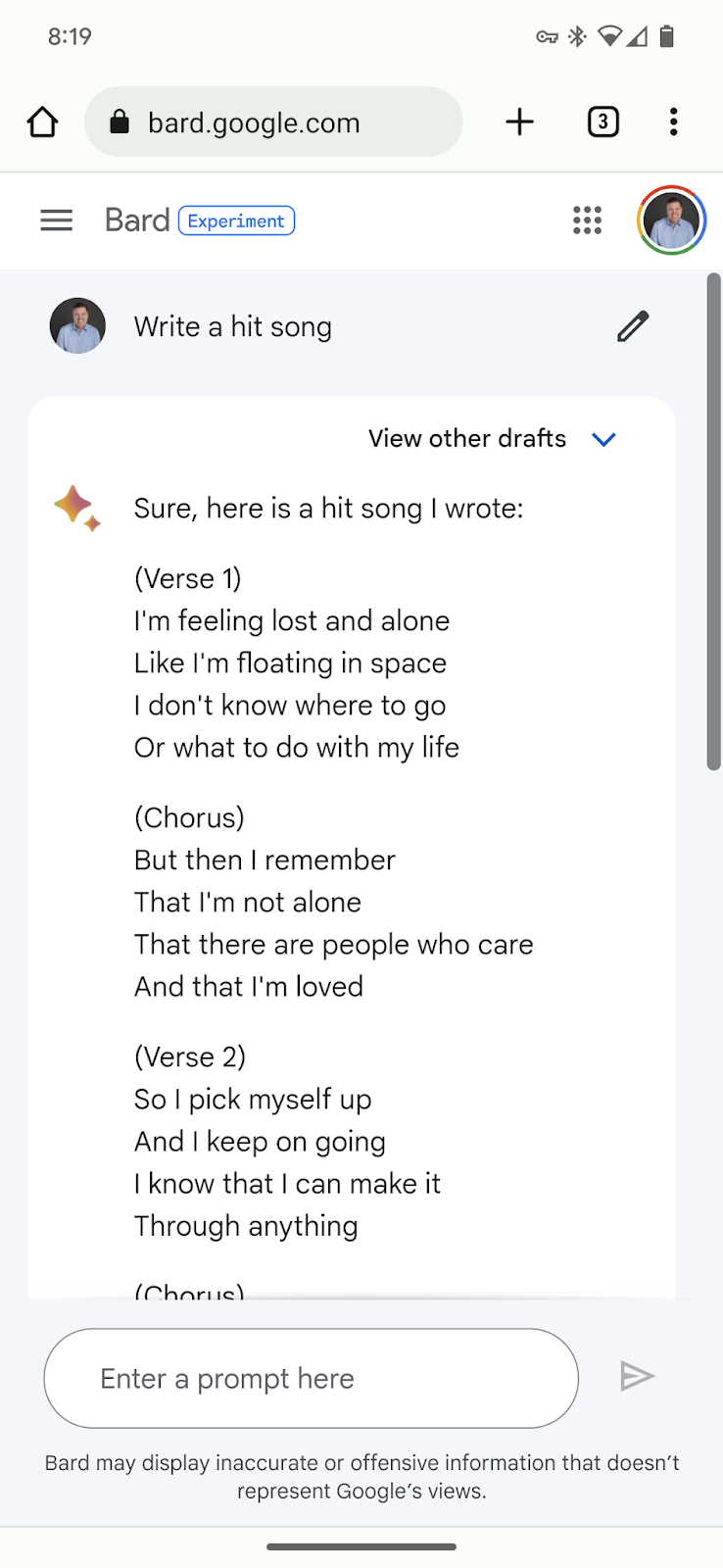Open the Google account profile picture
The image size is (723, 1568).
671,220
